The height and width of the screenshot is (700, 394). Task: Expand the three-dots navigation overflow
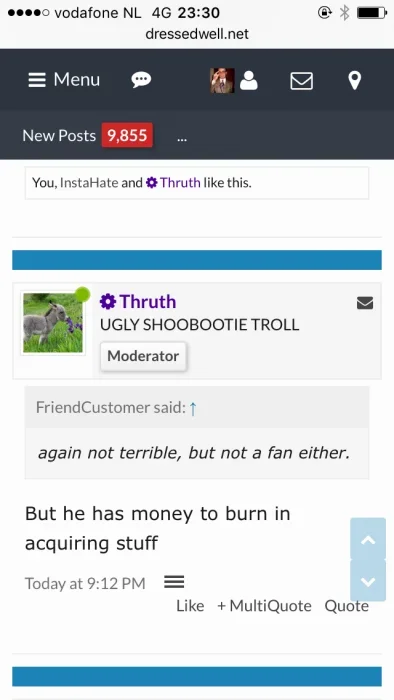coord(182,137)
